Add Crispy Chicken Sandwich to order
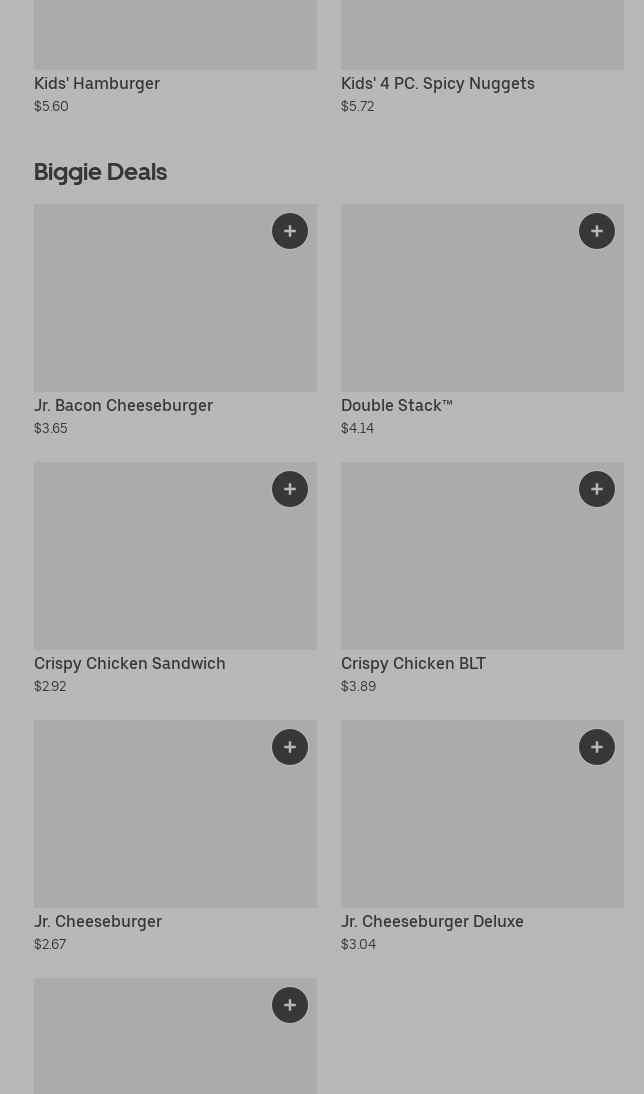Image resolution: width=644 pixels, height=1094 pixels. tap(290, 489)
